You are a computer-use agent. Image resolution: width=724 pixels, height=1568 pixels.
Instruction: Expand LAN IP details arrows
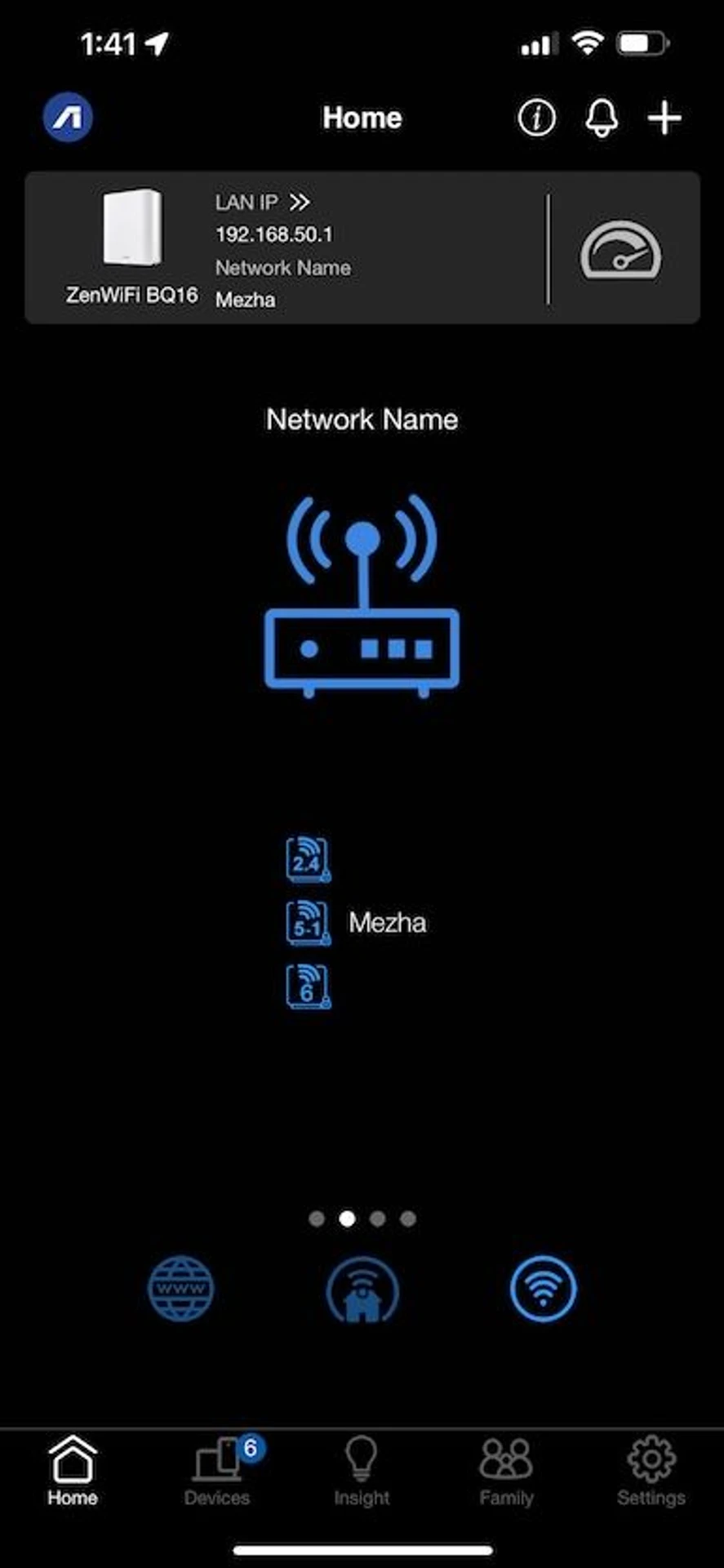(x=300, y=202)
